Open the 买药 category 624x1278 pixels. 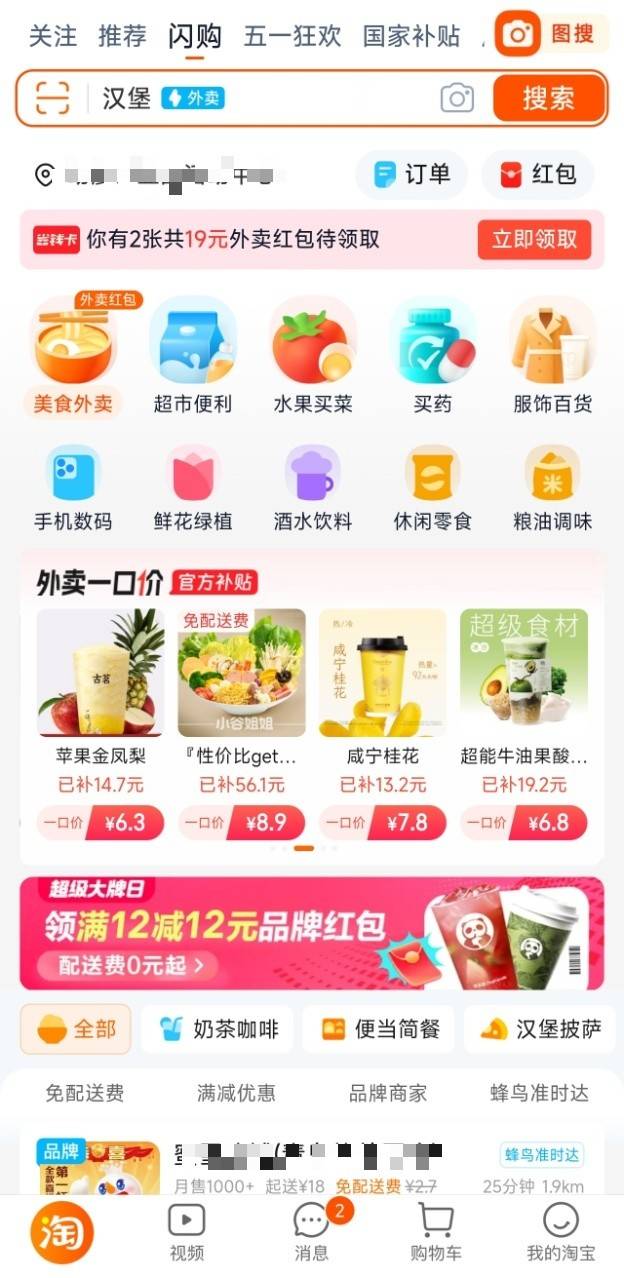(432, 357)
